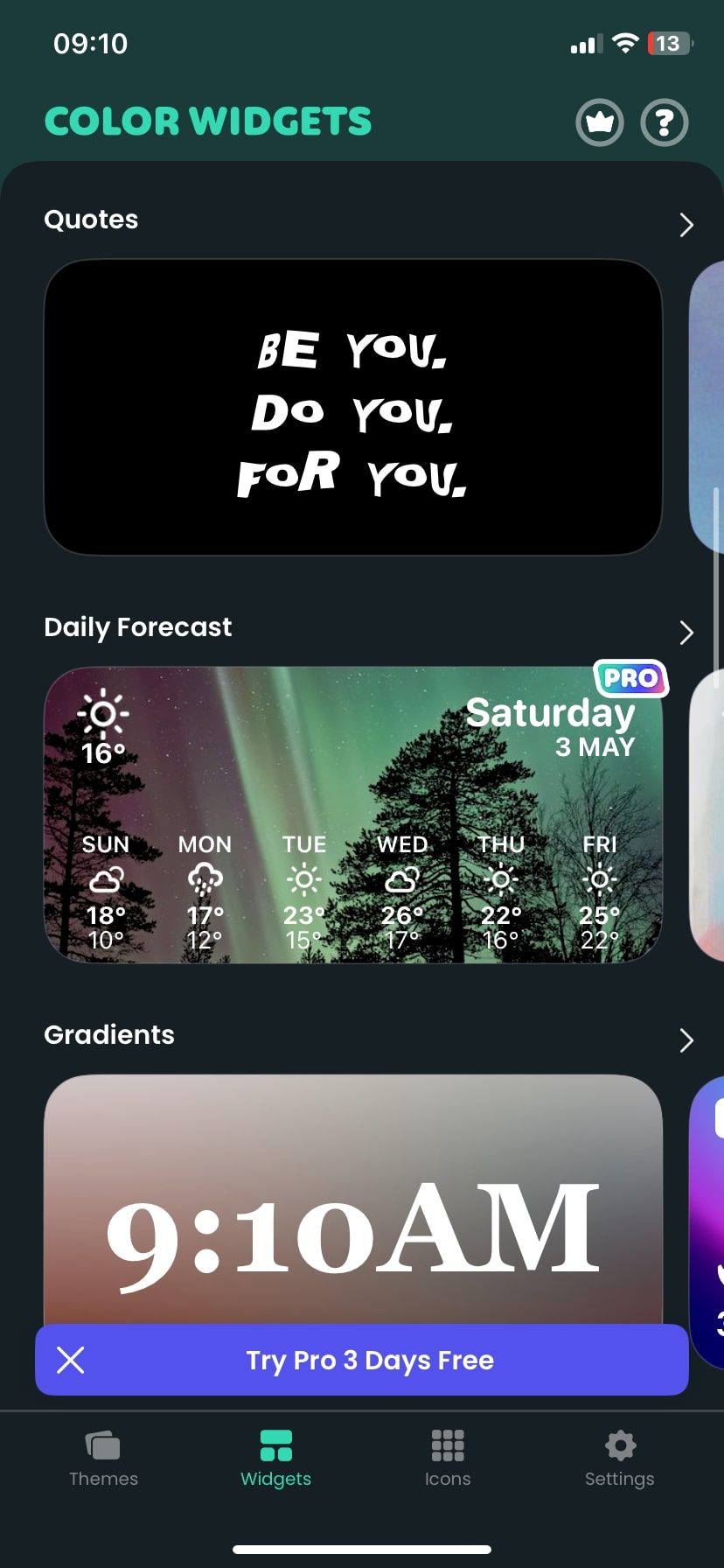Screen dimensions: 724x1568
Task: Open the help question mark
Action: [x=665, y=122]
